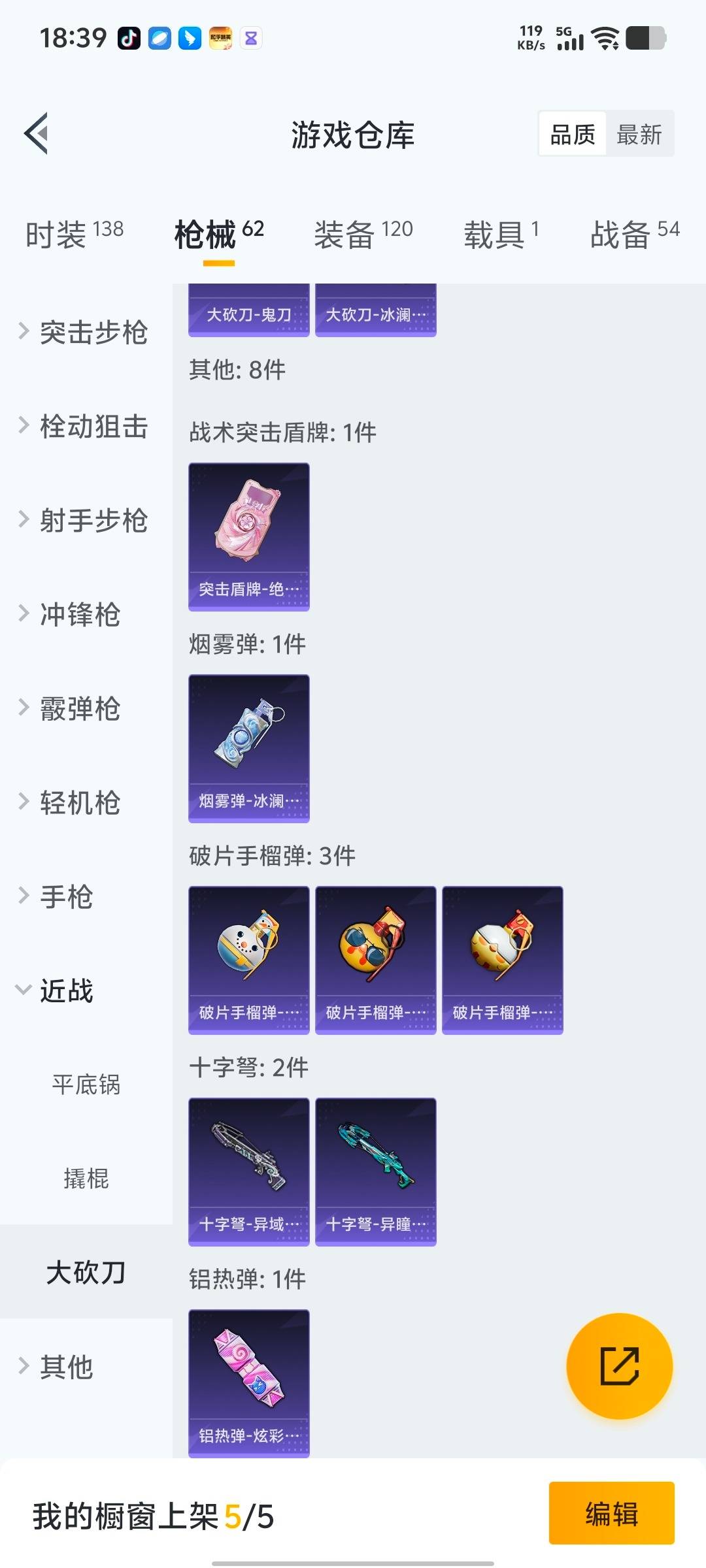
Task: Tap the back arrow at top left
Action: coord(37,134)
